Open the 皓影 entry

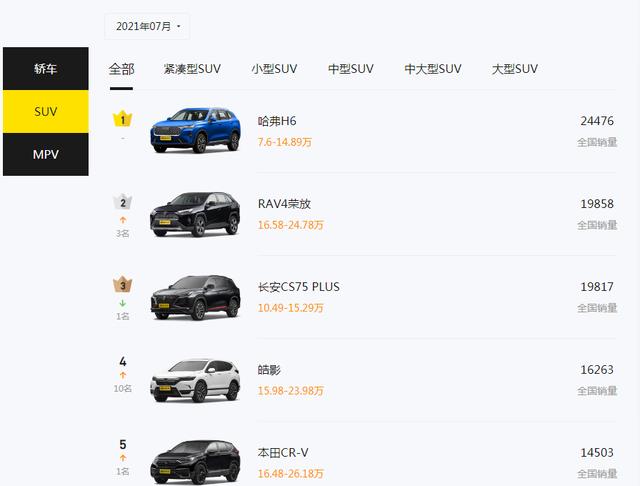point(270,370)
